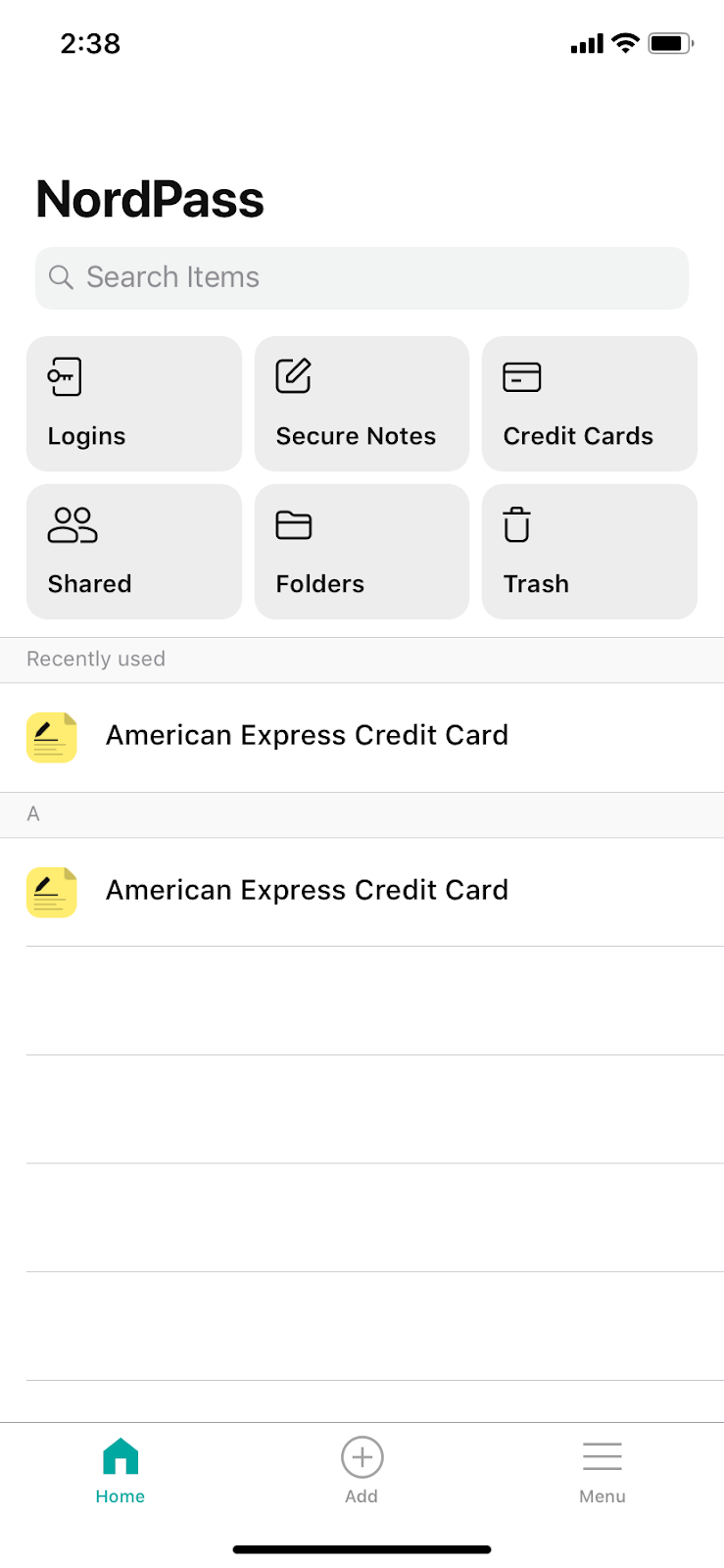Image resolution: width=724 pixels, height=1568 pixels.
Task: Open American Express Credit Card under Recently used
Action: click(362, 737)
